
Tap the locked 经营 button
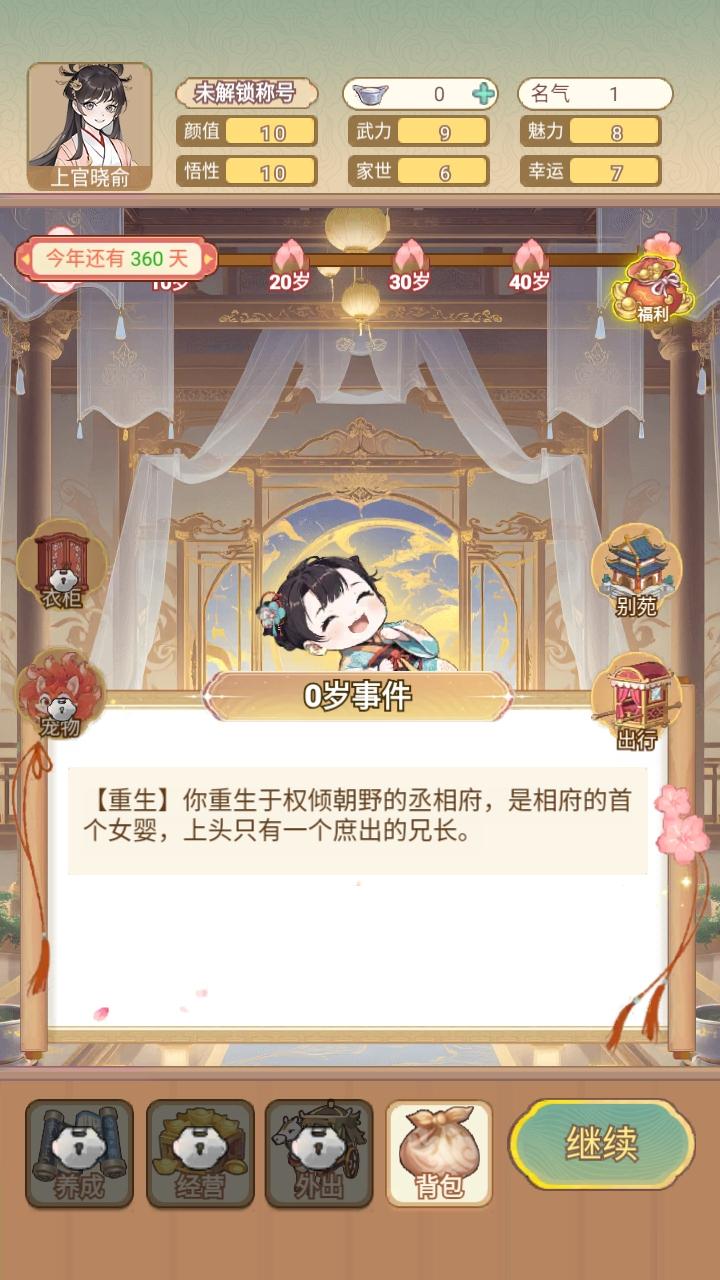point(200,1152)
